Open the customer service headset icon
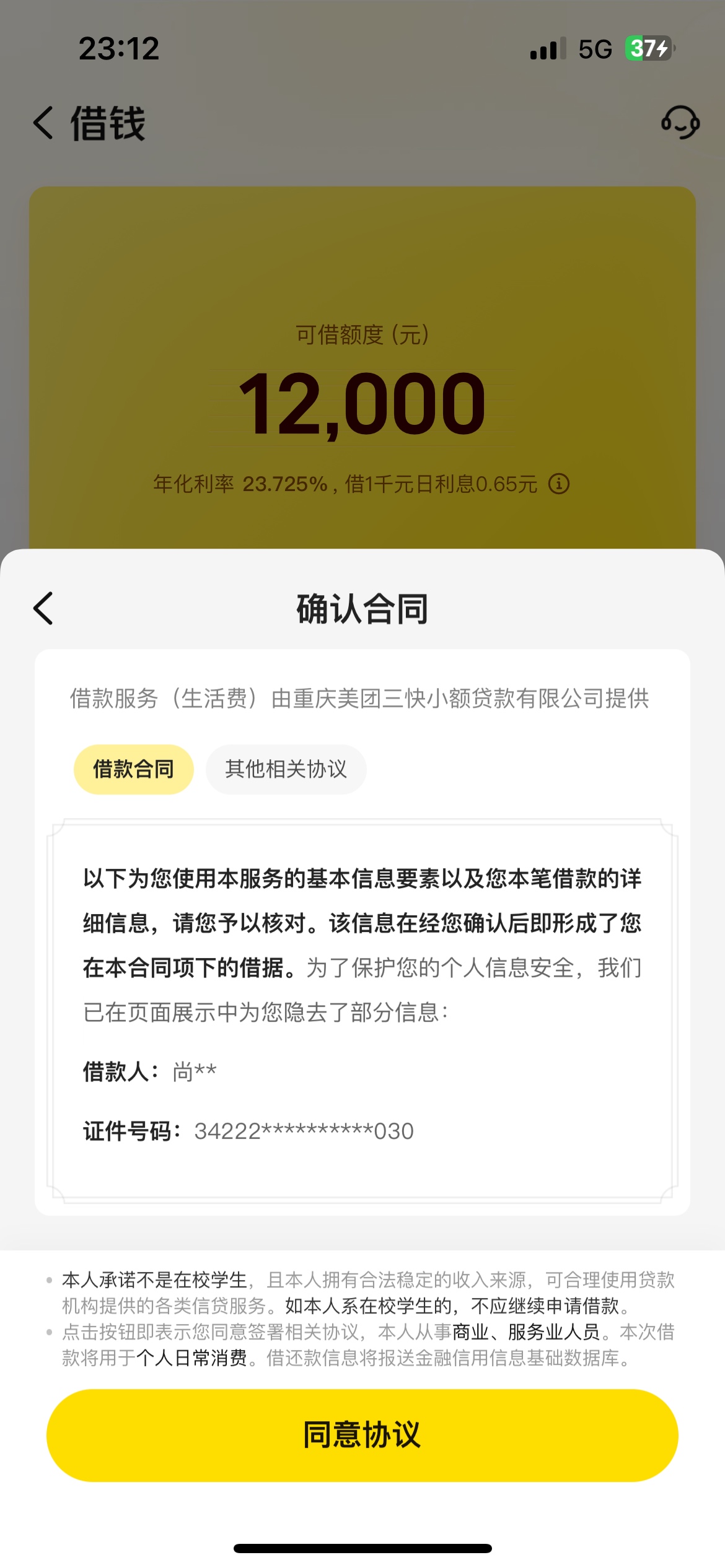Screen dimensions: 725x1568 click(x=680, y=123)
